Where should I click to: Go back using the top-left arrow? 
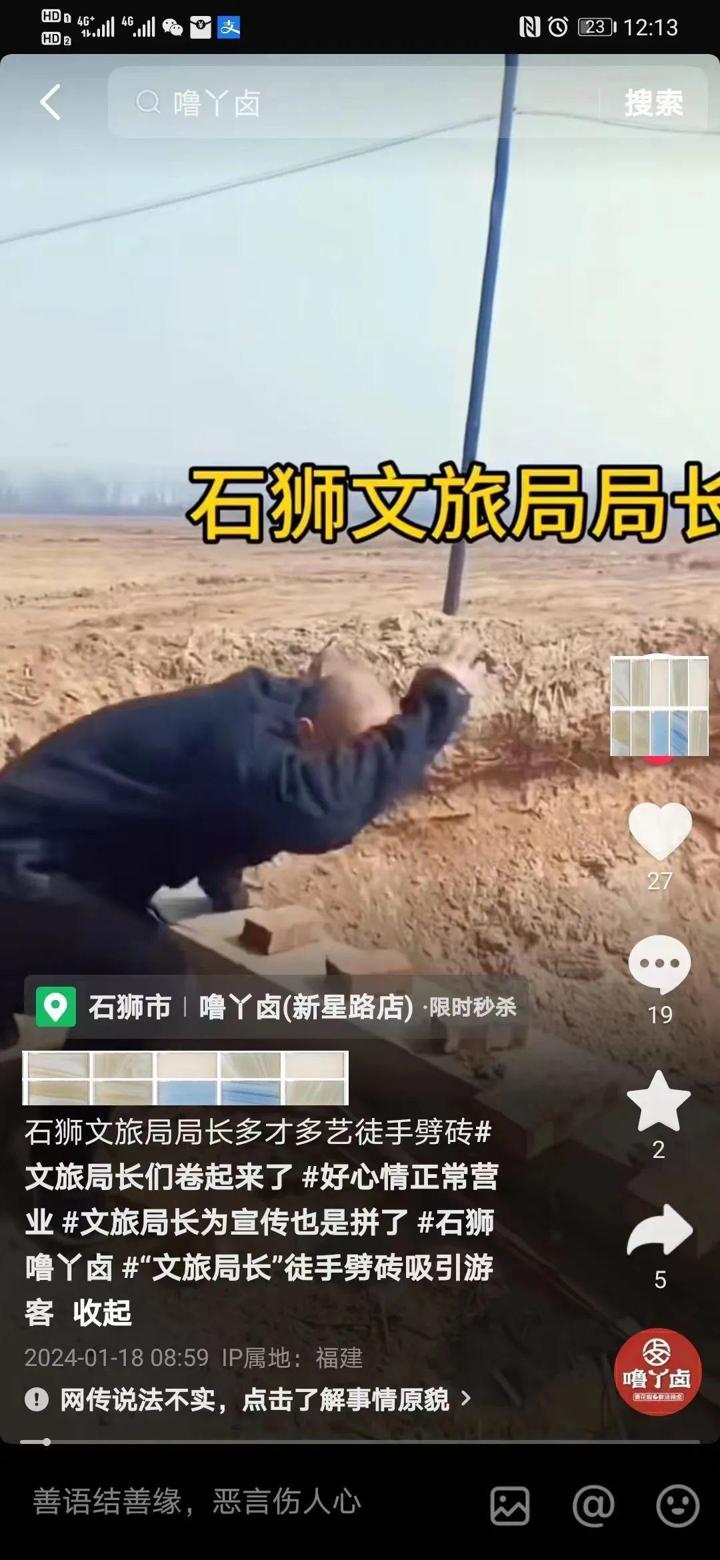click(x=50, y=103)
